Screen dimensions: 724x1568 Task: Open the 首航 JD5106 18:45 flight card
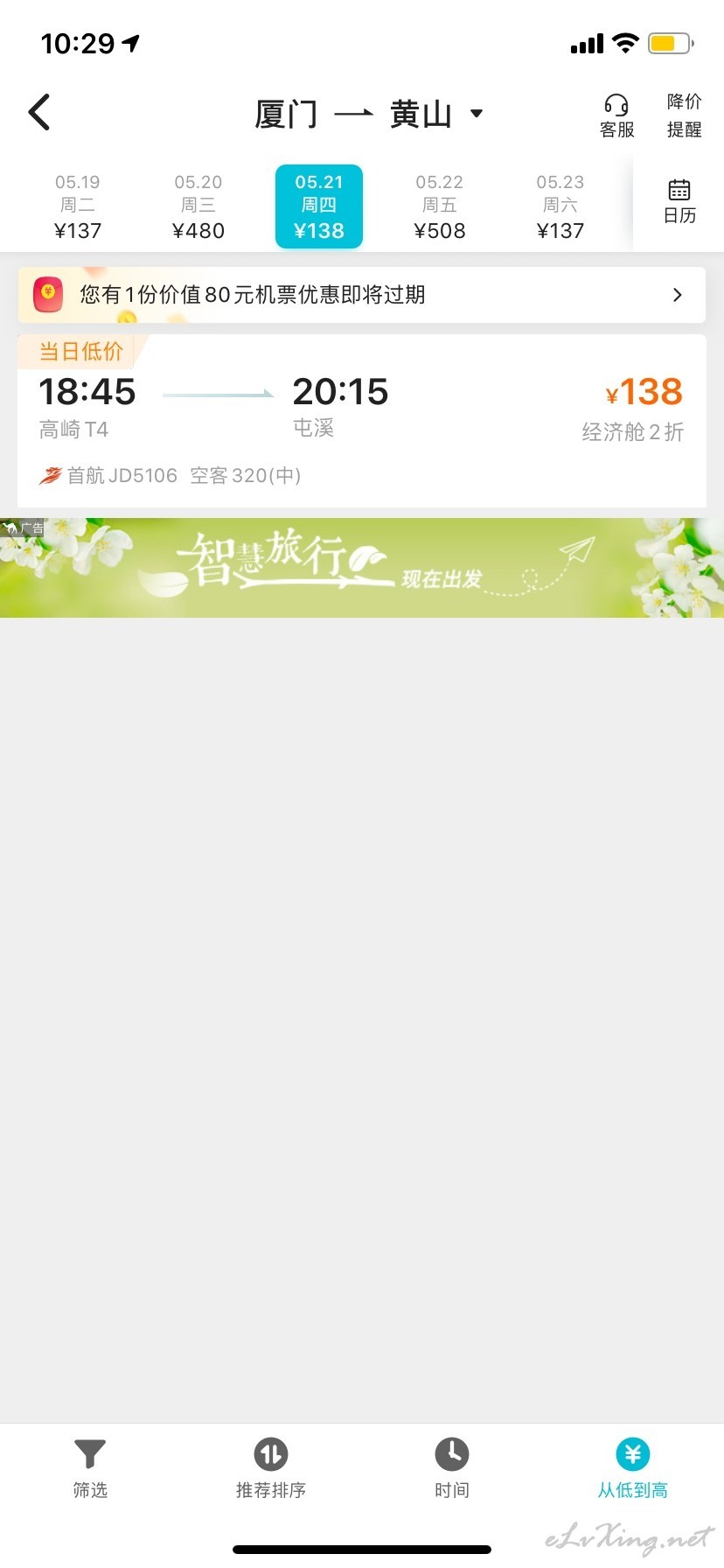click(x=362, y=421)
